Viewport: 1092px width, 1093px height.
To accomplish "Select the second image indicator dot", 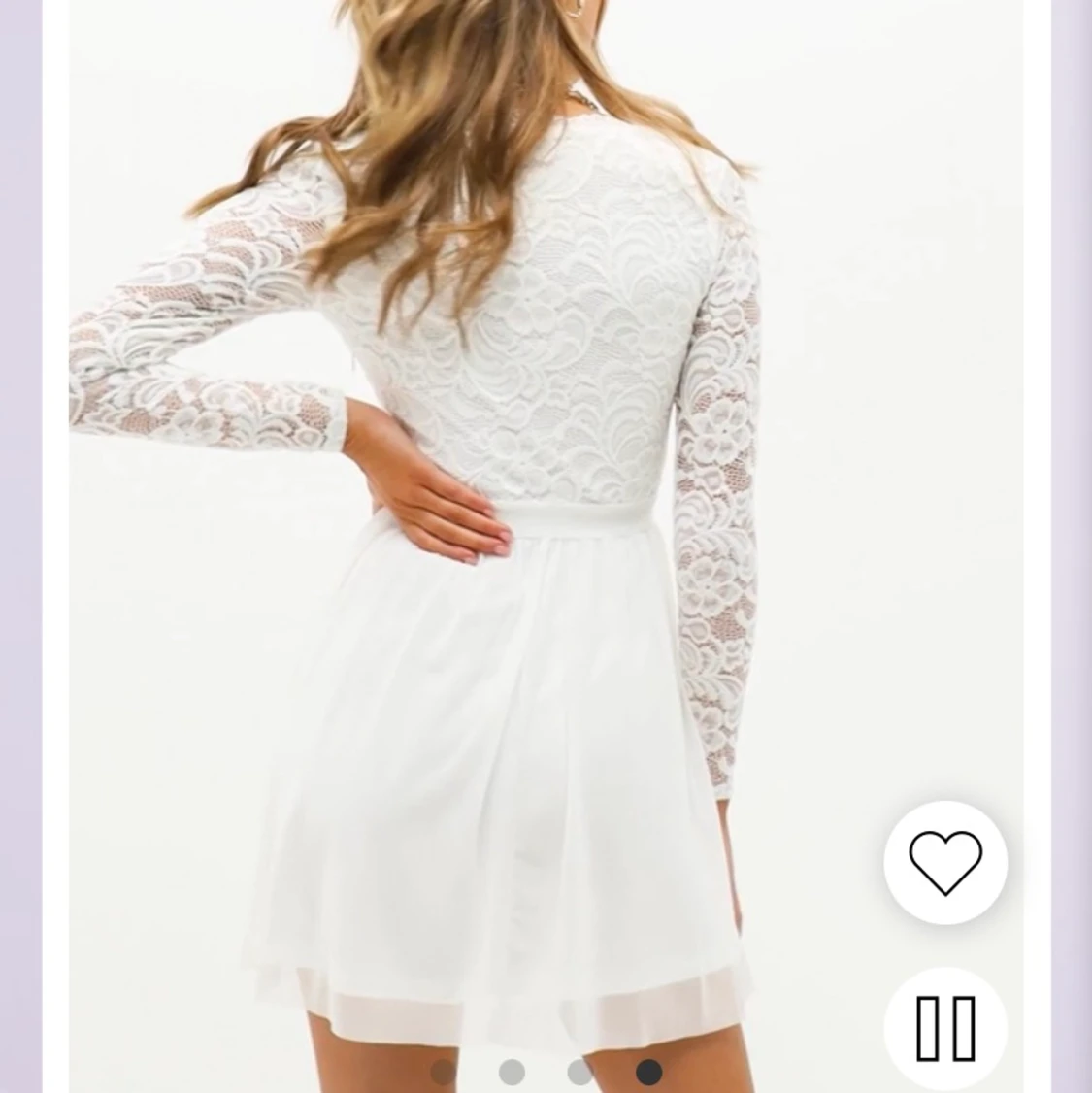I will (512, 1072).
